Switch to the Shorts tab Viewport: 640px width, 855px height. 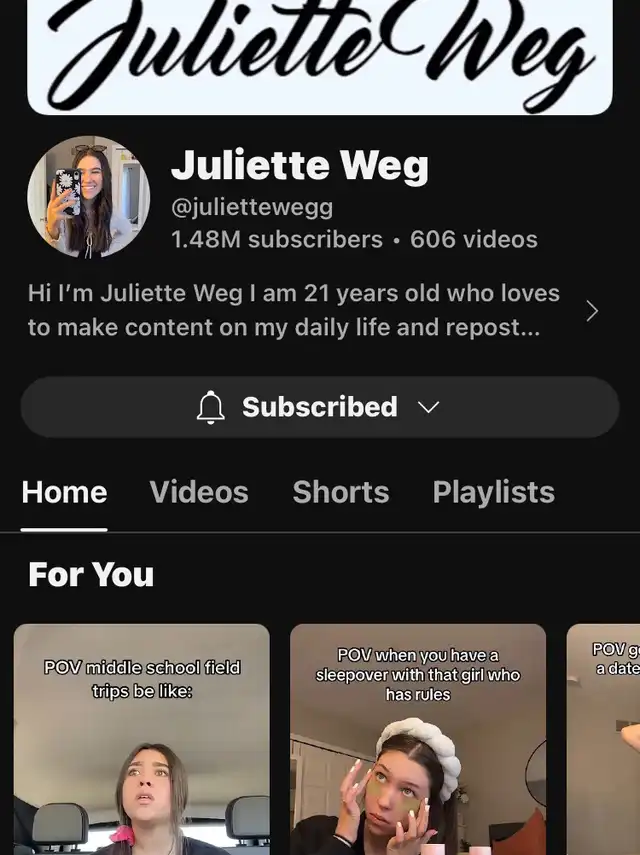coord(340,492)
